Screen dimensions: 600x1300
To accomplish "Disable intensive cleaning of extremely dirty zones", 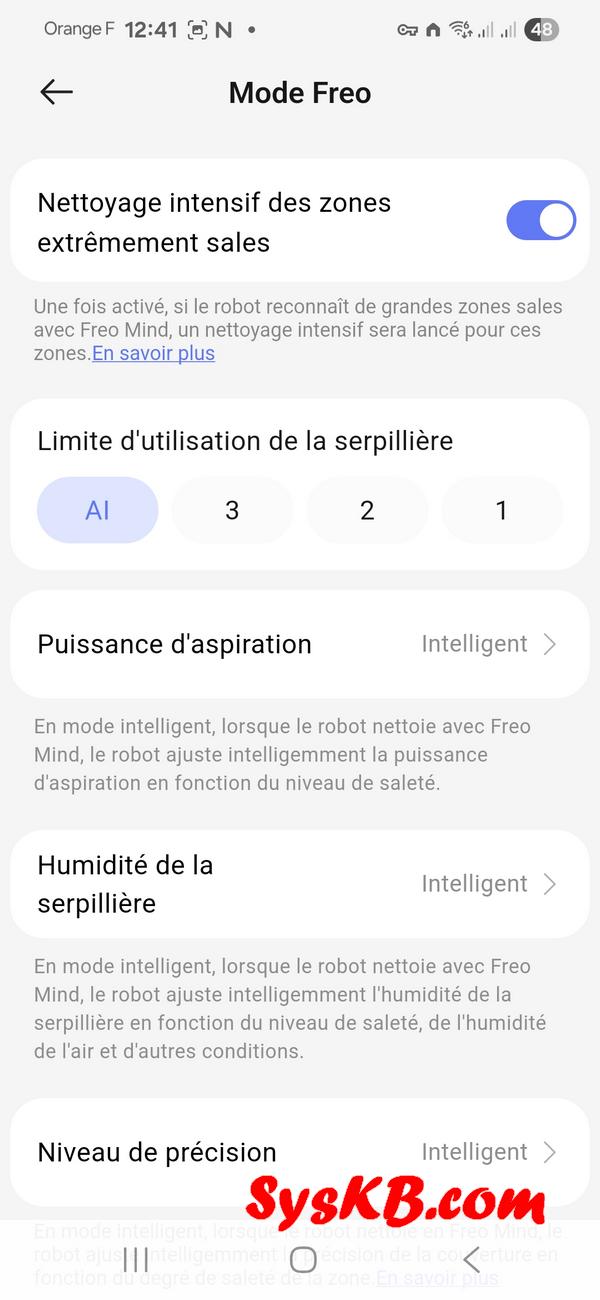I will (x=540, y=220).
